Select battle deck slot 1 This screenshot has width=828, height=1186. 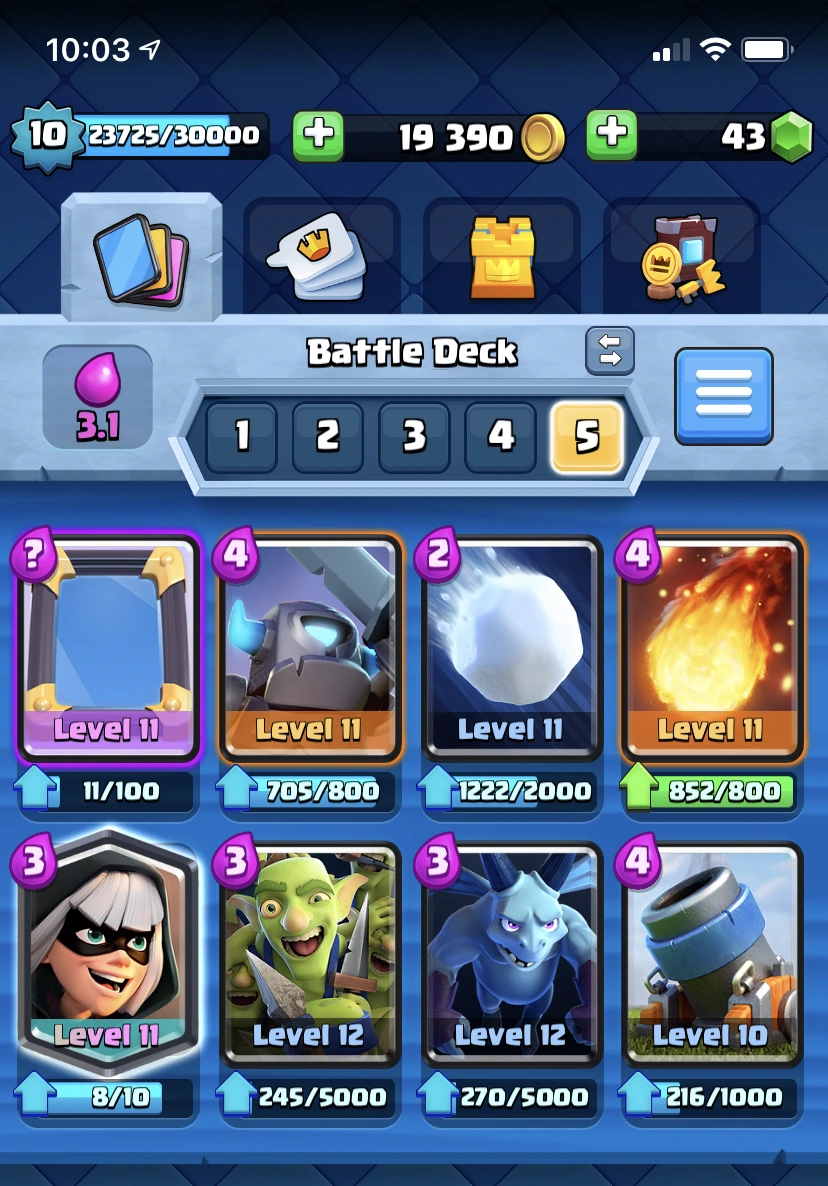click(x=241, y=437)
